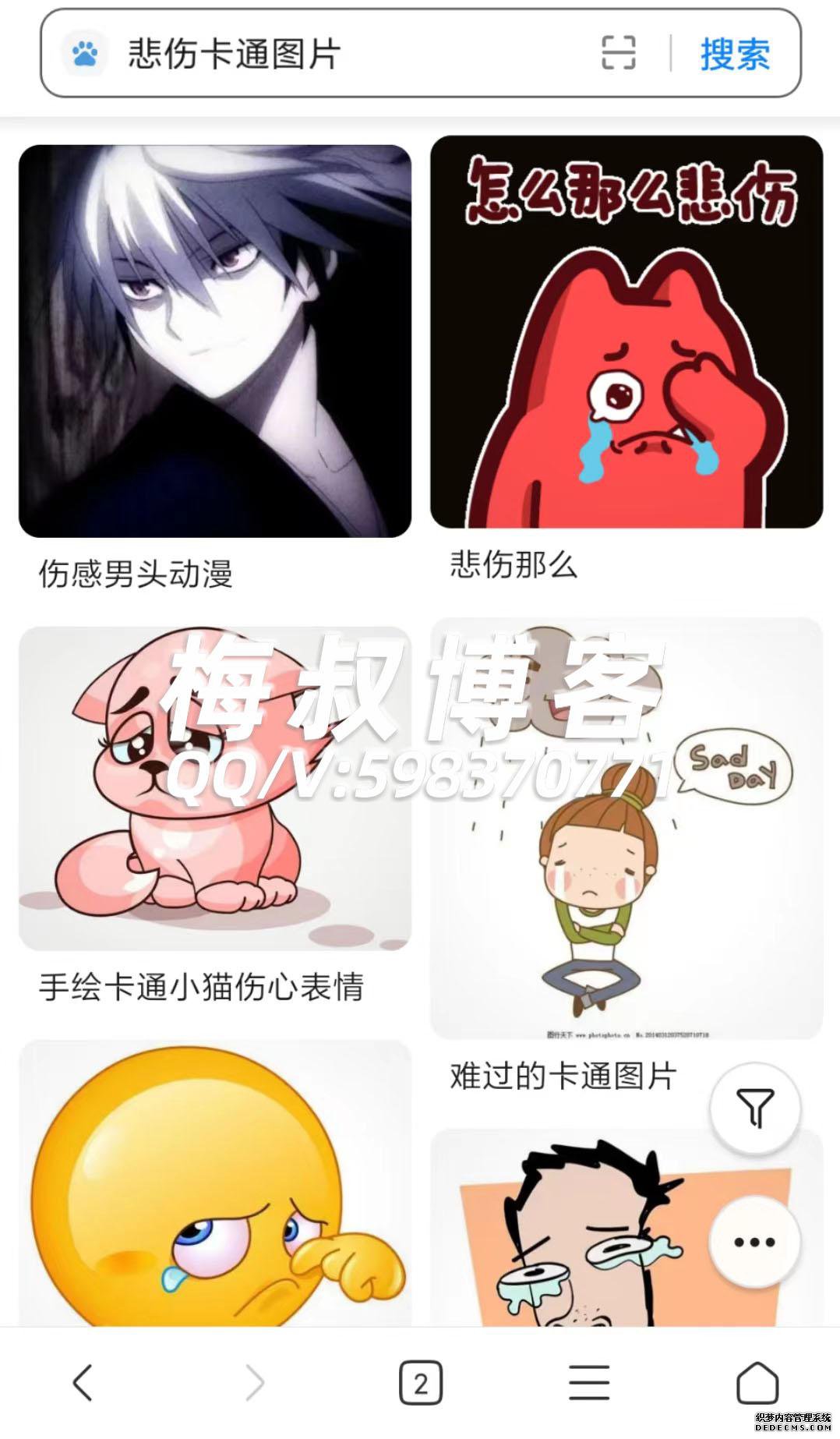The width and height of the screenshot is (840, 1439).
Task: Open the tab switcher showing 2 tabs
Action: pos(421,1382)
